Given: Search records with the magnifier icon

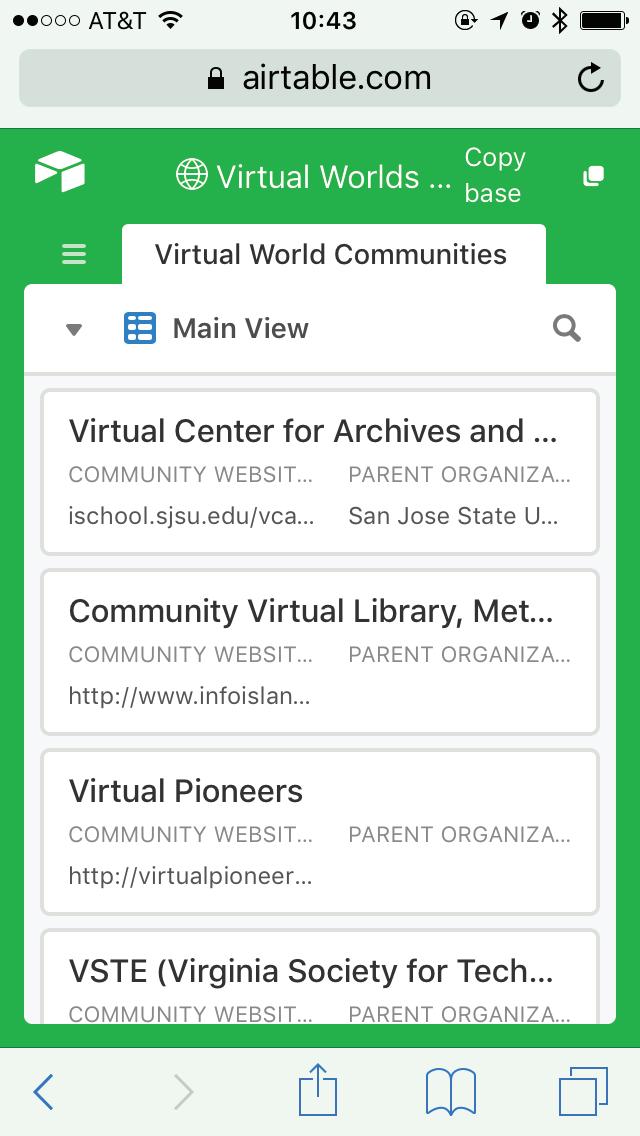Looking at the screenshot, I should (x=567, y=328).
